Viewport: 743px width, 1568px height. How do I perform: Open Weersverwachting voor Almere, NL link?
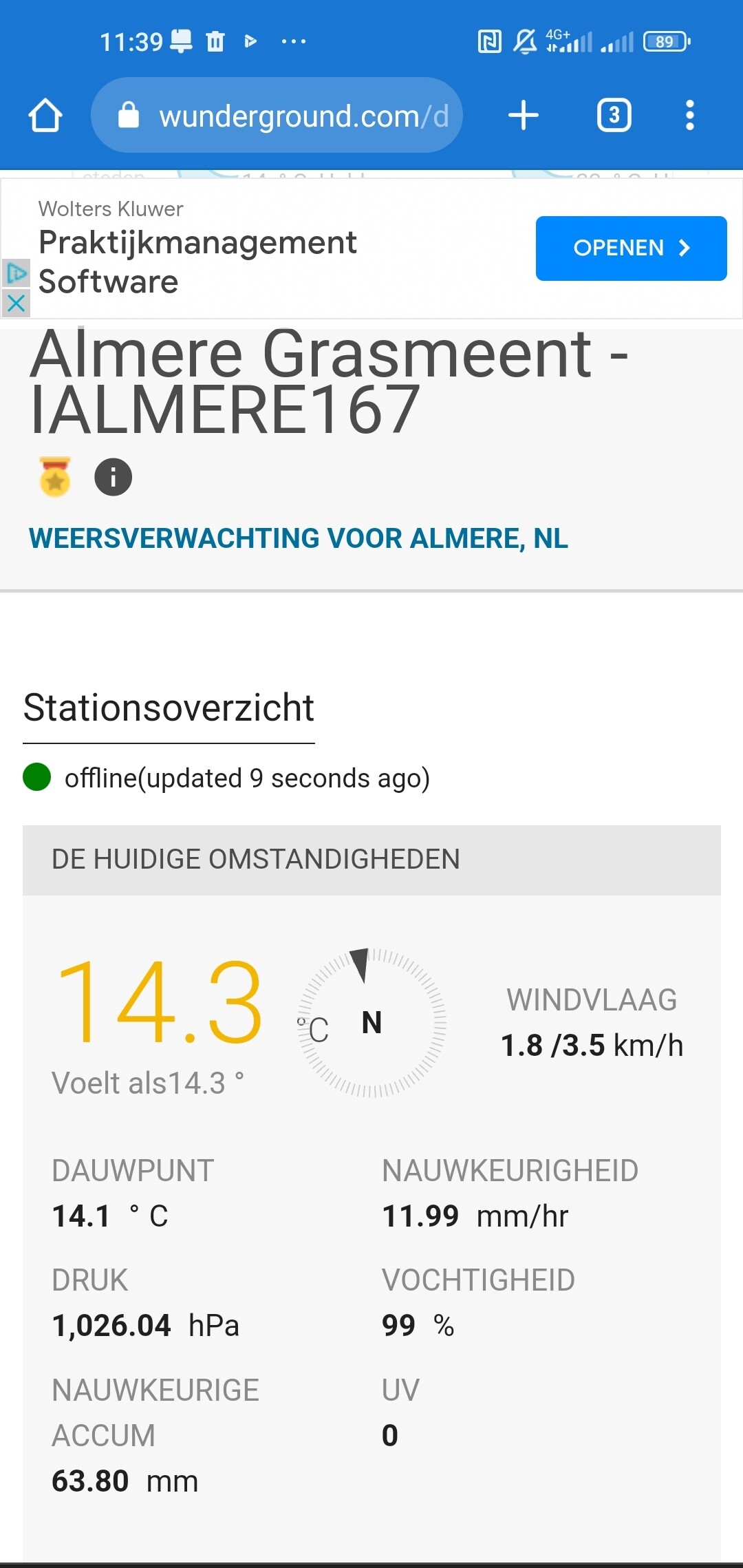(299, 538)
